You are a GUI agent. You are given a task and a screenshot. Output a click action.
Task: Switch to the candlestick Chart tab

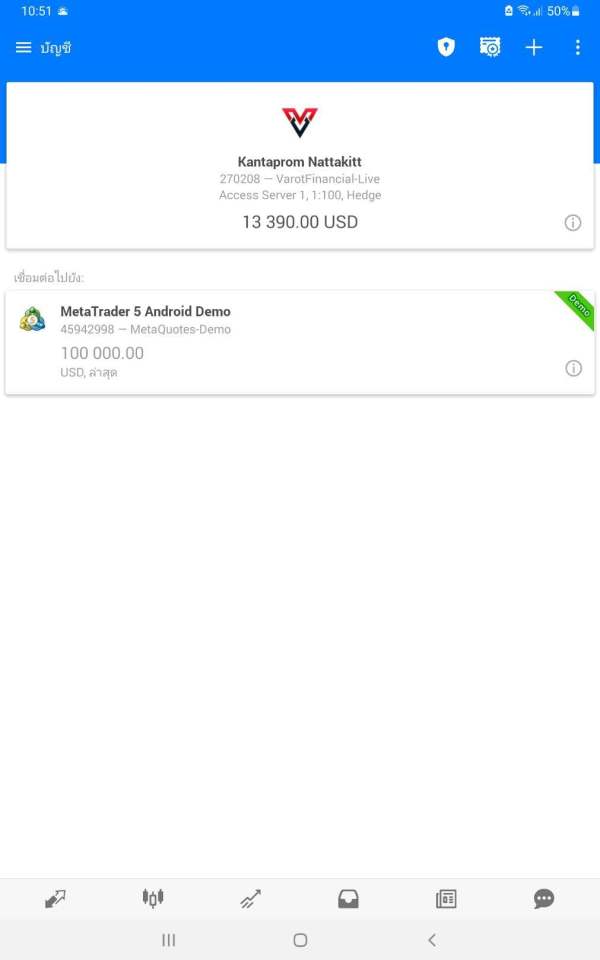pyautogui.click(x=153, y=898)
